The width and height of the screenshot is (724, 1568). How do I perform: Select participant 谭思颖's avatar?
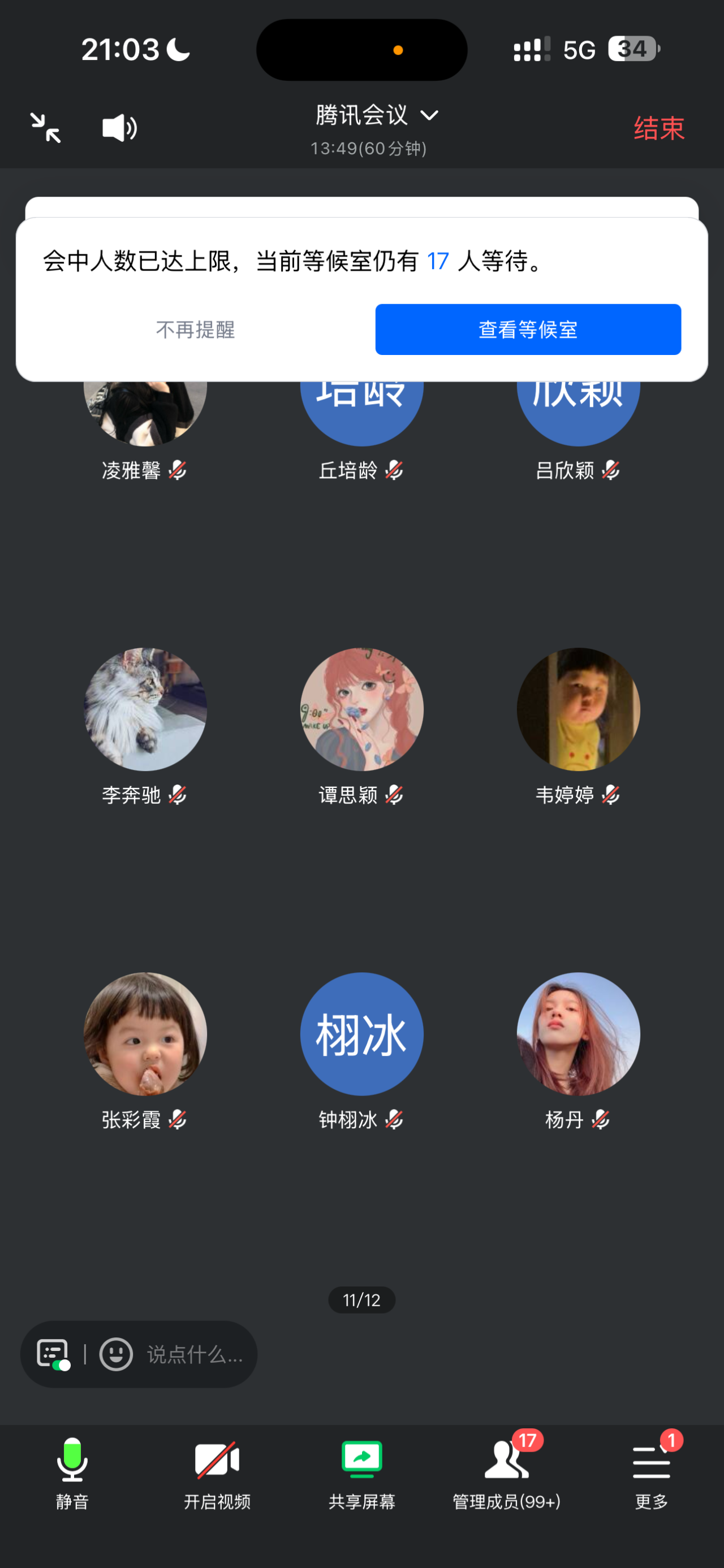361,709
